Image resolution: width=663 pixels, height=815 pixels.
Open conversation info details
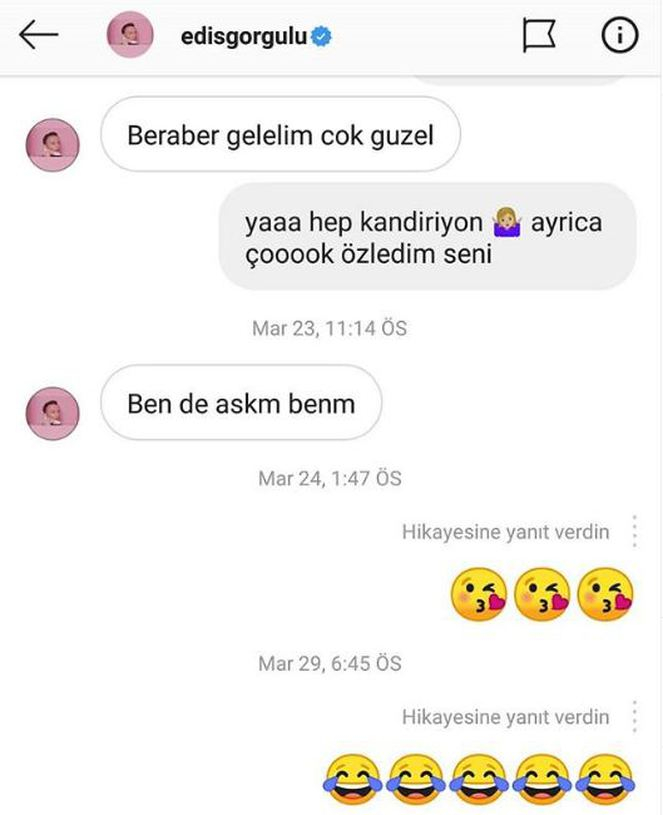click(x=620, y=36)
